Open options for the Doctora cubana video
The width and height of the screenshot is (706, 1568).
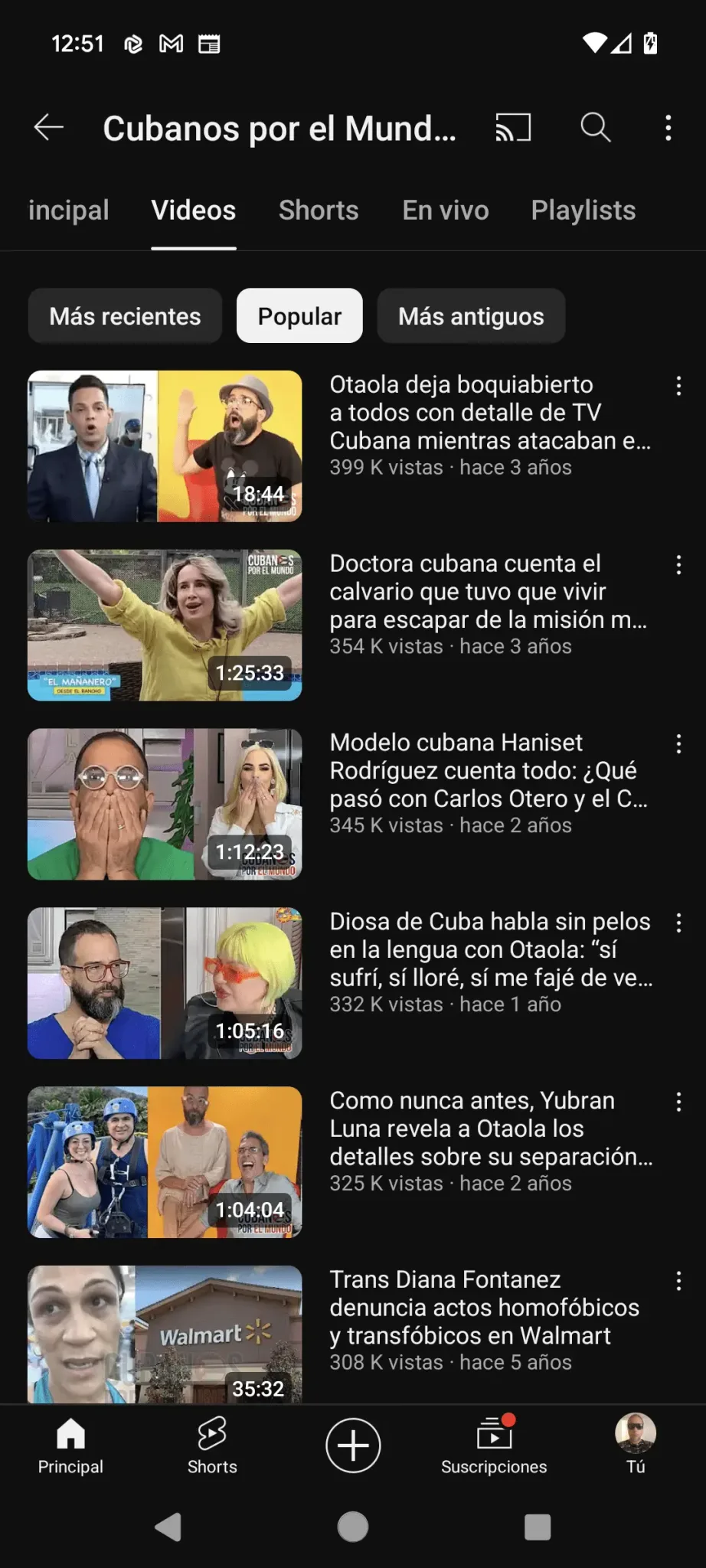point(678,565)
